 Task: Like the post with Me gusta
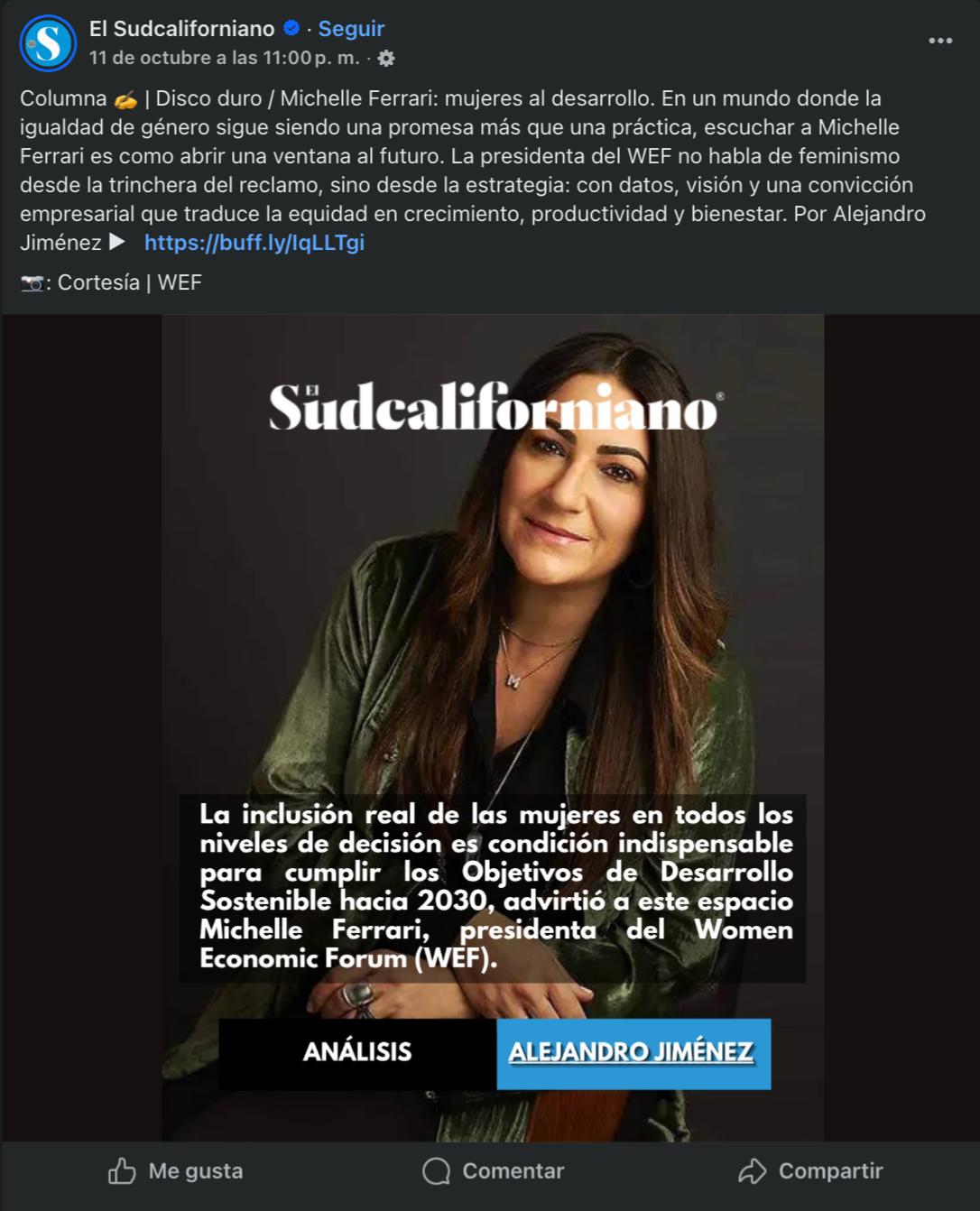click(176, 1171)
